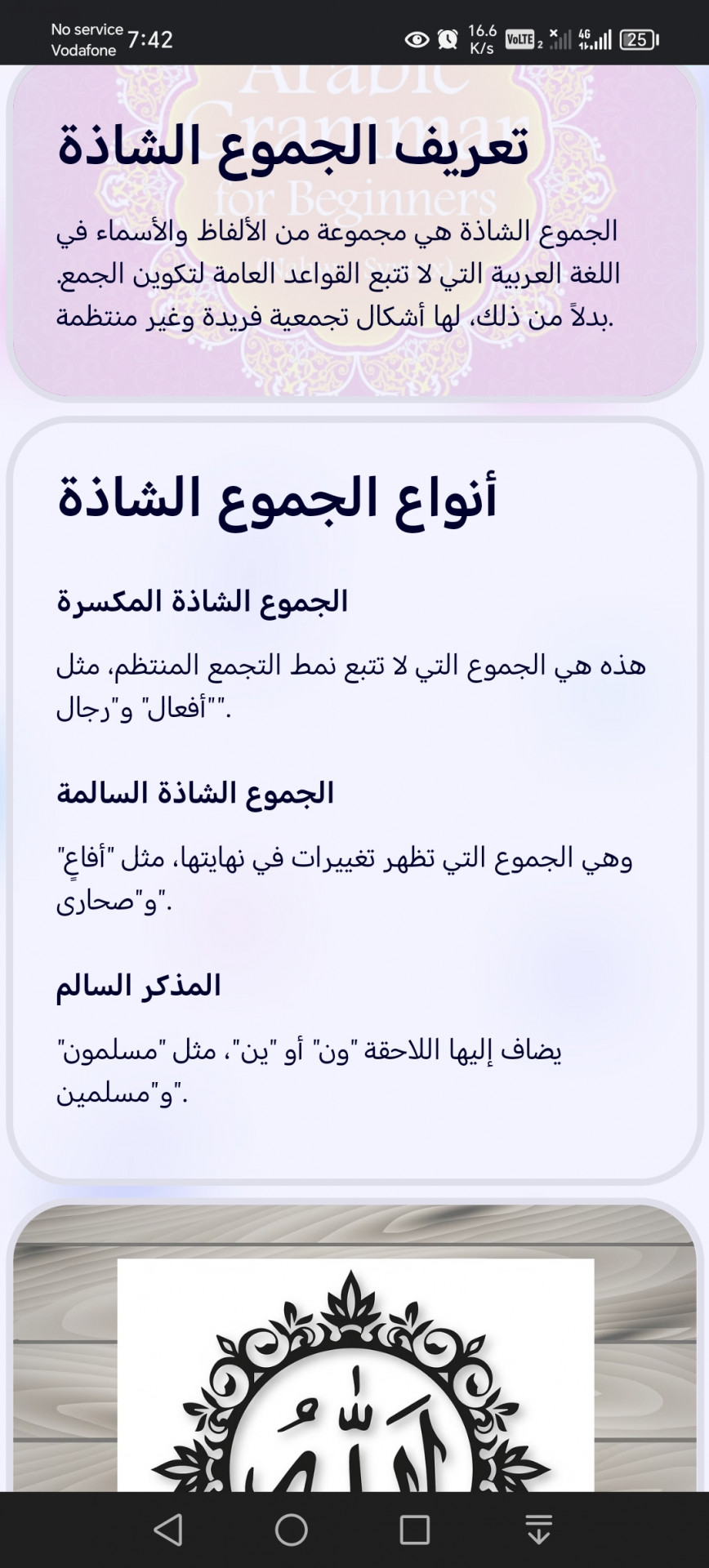The height and width of the screenshot is (1568, 709).
Task: Open the recent apps view
Action: [414, 1530]
